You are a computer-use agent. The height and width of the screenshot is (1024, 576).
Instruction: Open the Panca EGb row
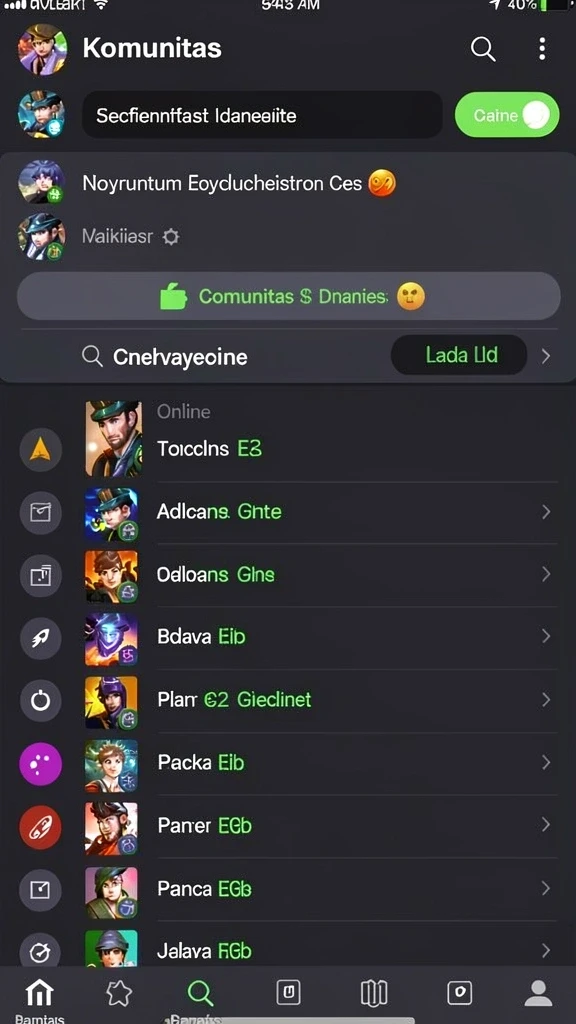click(x=321, y=889)
